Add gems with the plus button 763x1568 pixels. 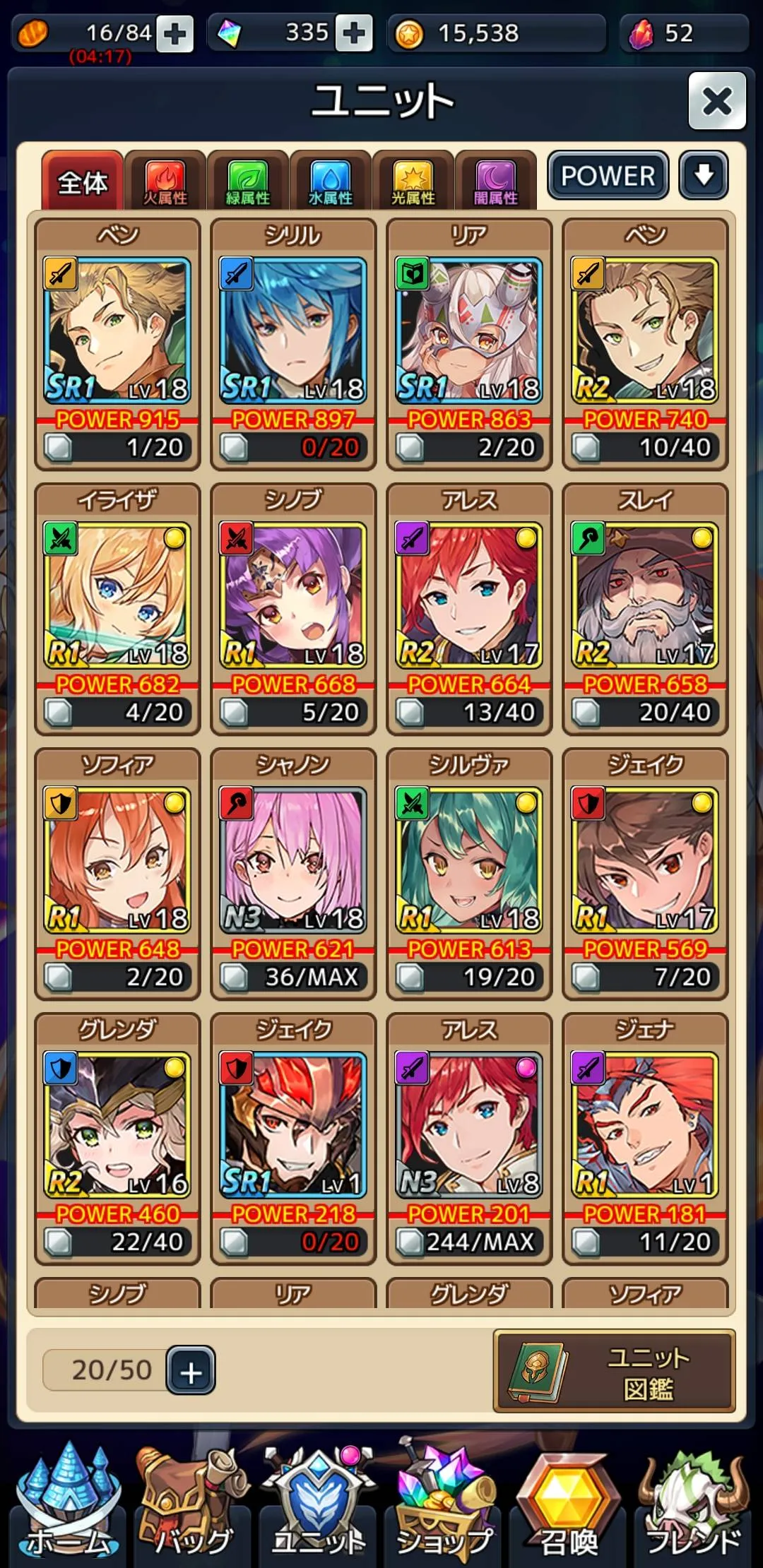click(353, 33)
